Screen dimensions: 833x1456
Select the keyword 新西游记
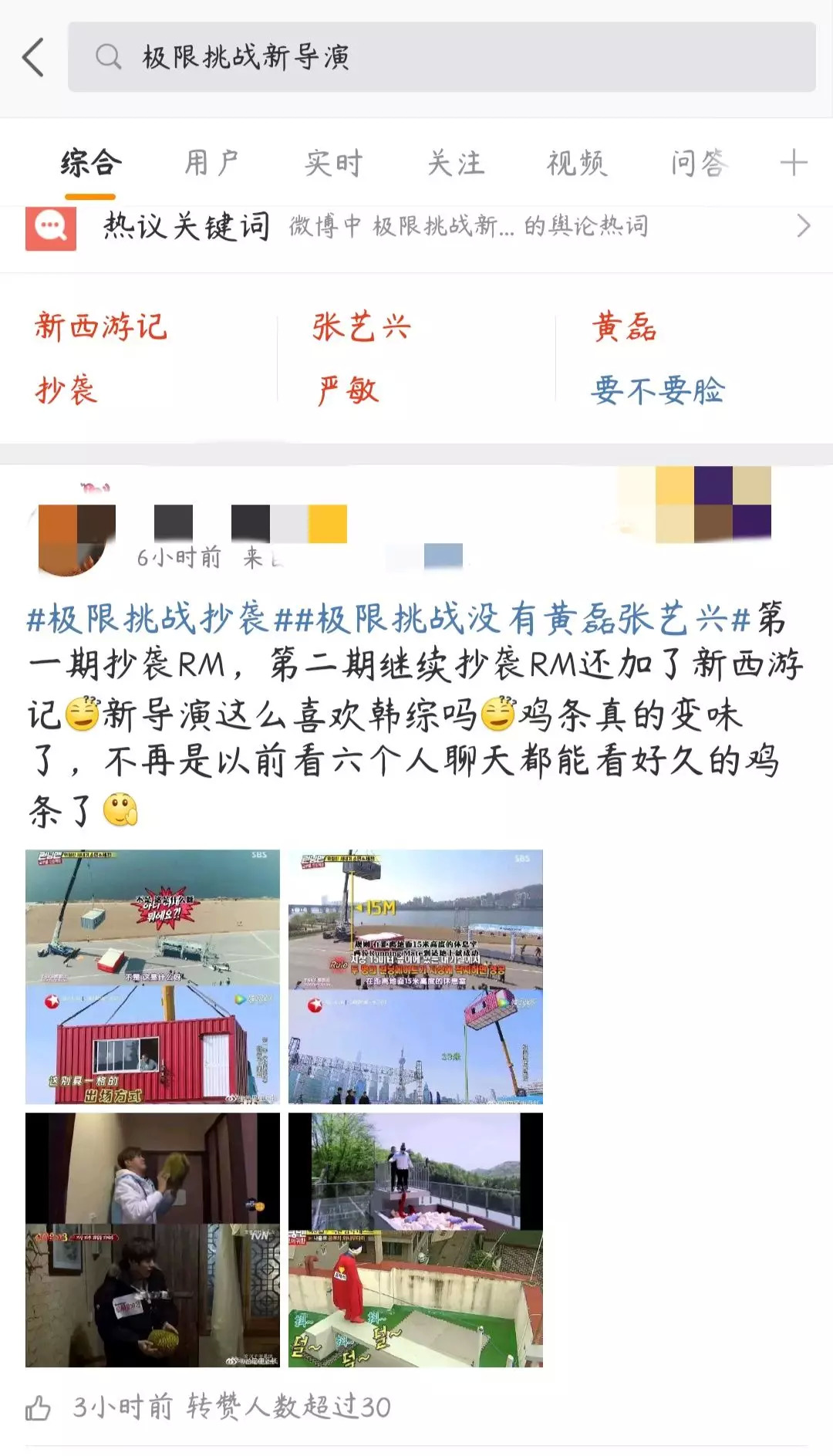coord(101,327)
